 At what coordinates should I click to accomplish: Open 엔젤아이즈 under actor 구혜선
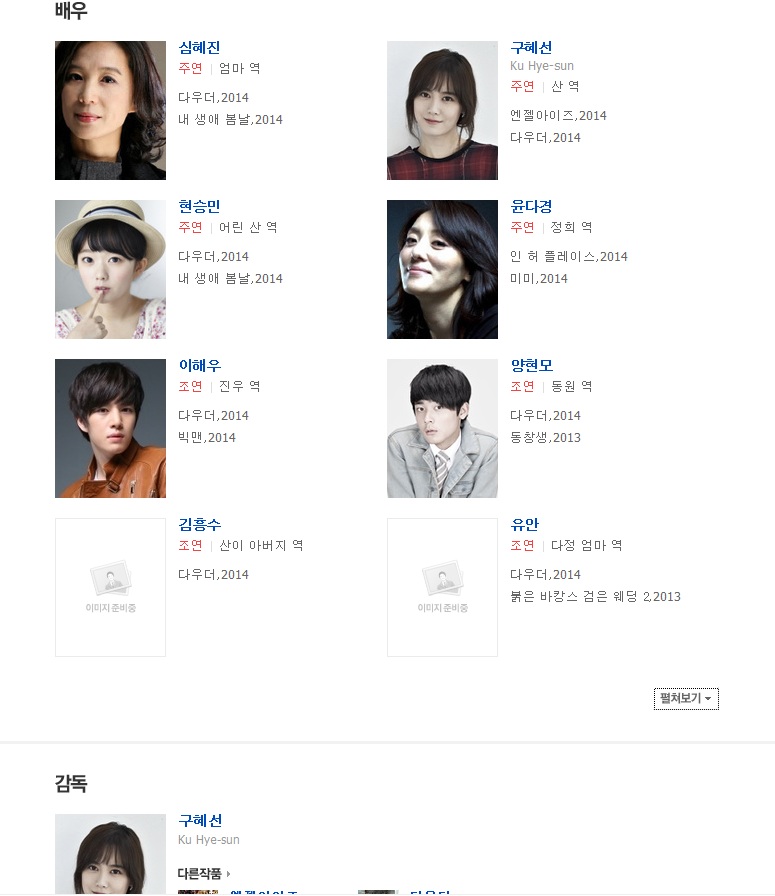[543, 116]
